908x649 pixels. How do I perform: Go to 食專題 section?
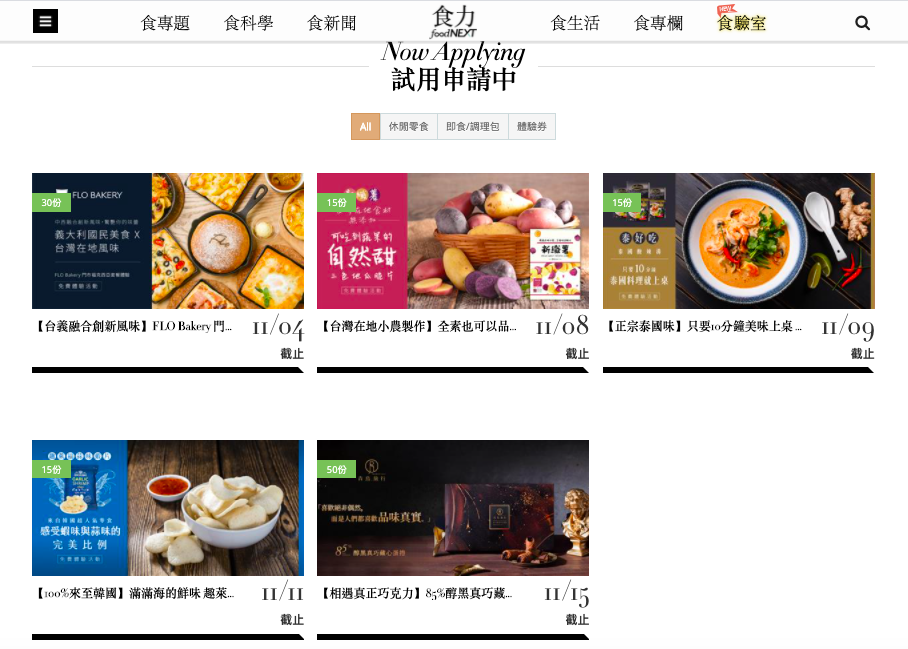pyautogui.click(x=165, y=23)
